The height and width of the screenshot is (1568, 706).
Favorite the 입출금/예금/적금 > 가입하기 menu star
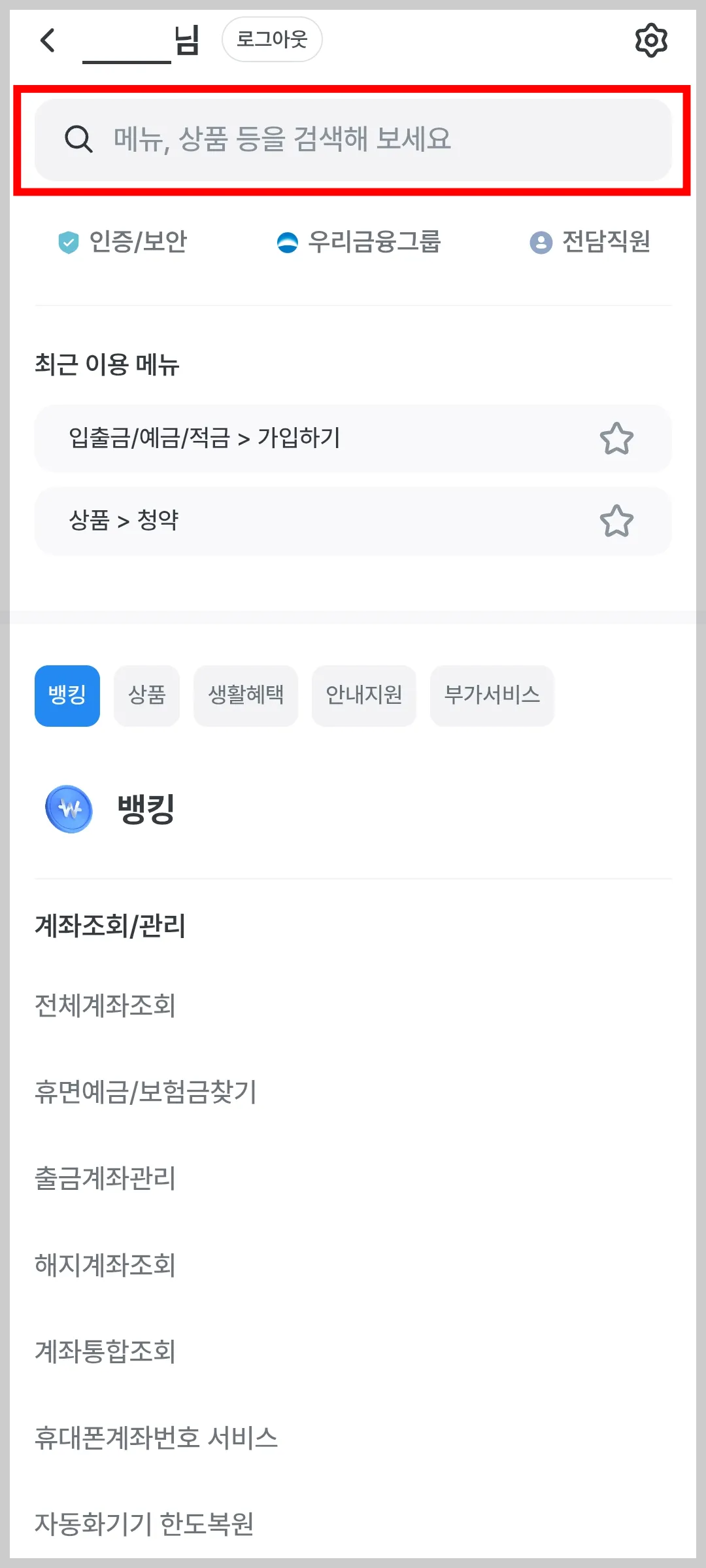point(616,439)
